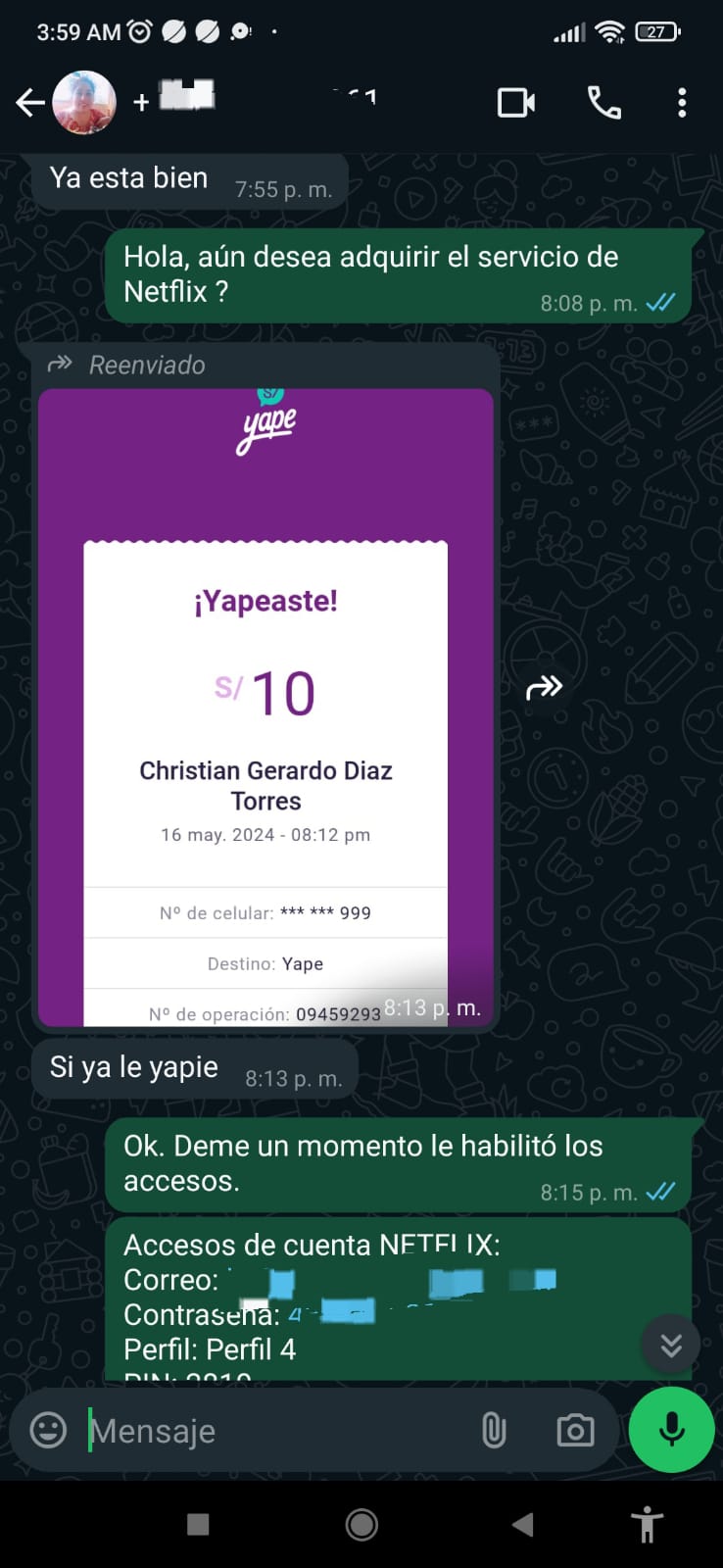Jump to the latest messages
This screenshot has width=723, height=1568.
coord(670,1344)
